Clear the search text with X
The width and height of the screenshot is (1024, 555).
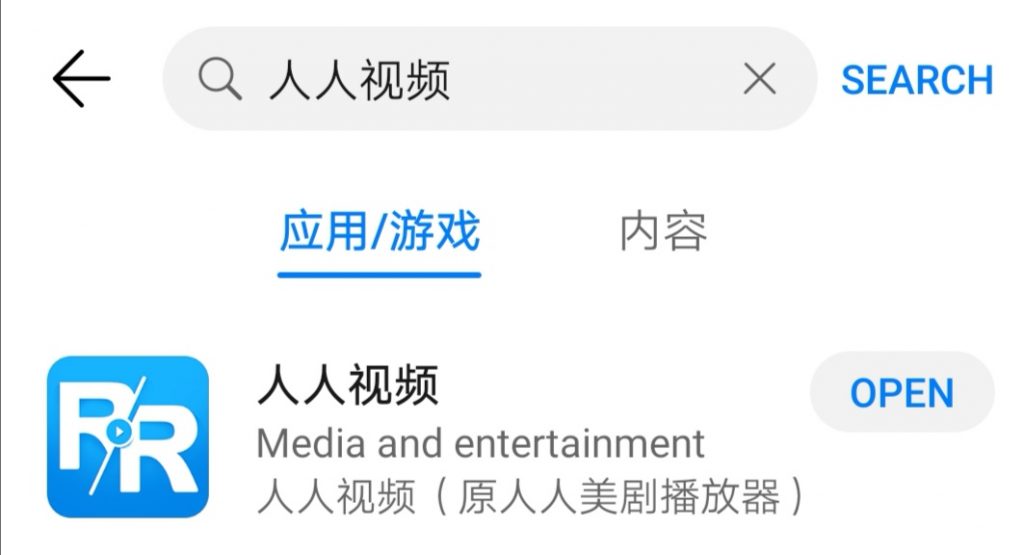point(760,79)
